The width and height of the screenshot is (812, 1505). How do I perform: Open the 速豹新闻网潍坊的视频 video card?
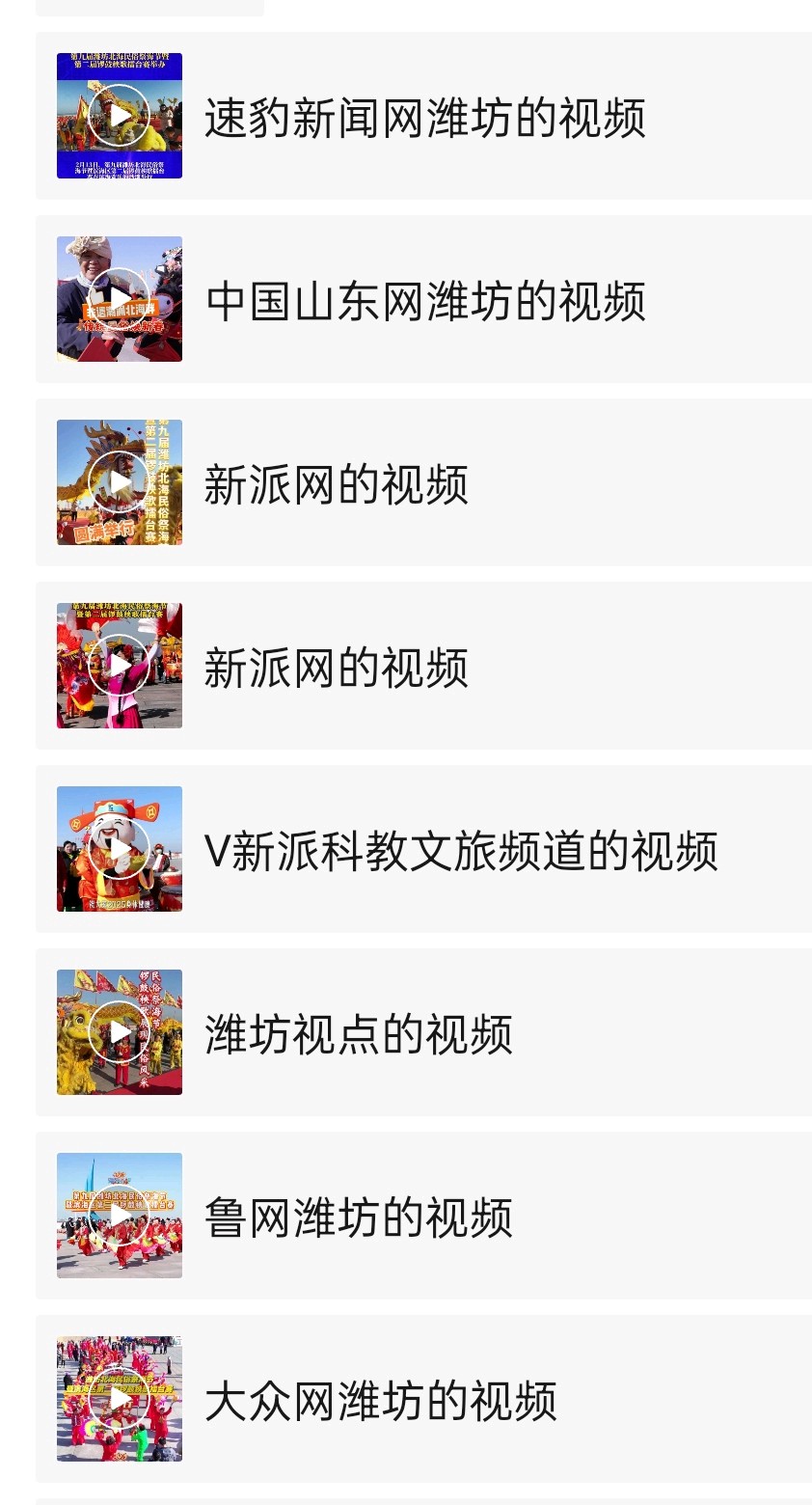pyautogui.click(x=424, y=117)
